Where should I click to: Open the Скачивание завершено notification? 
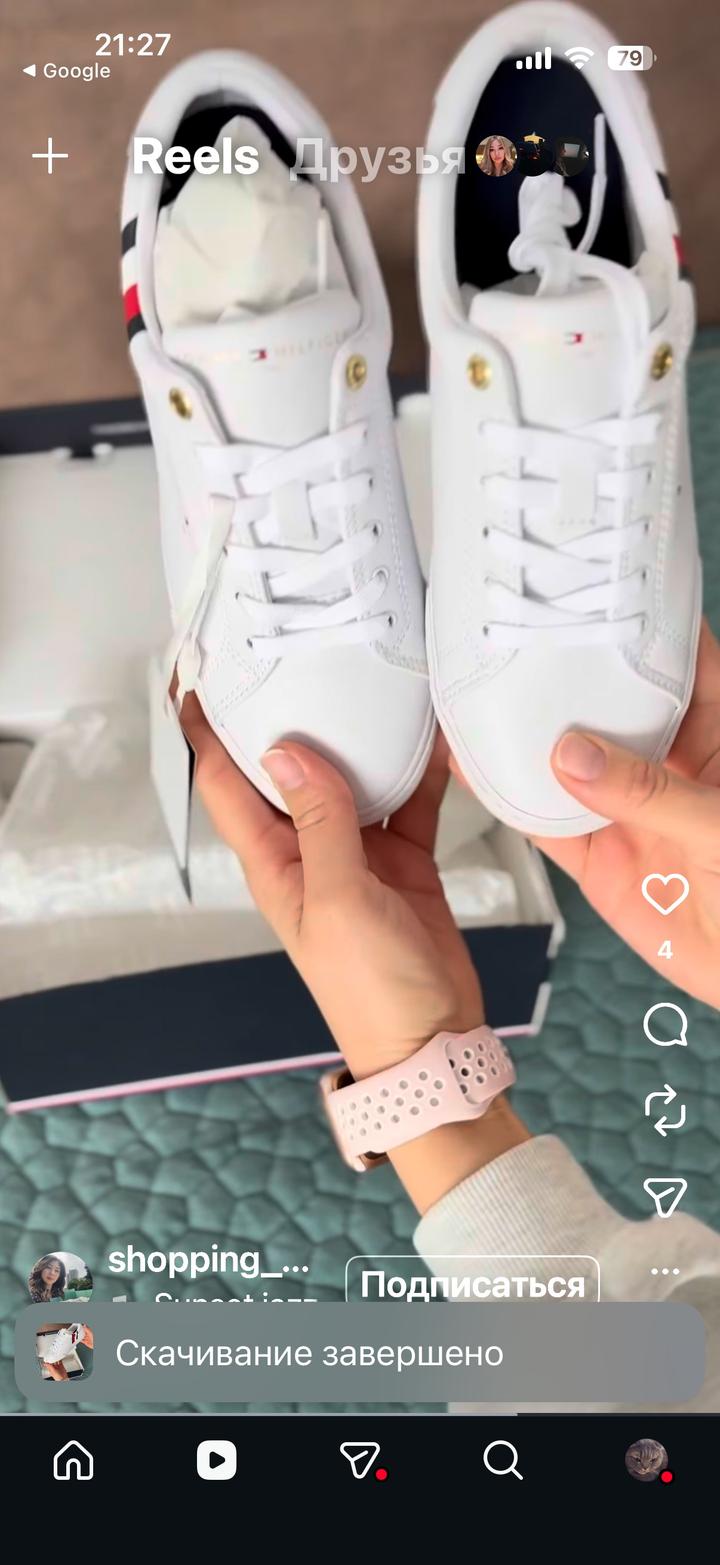click(360, 1353)
